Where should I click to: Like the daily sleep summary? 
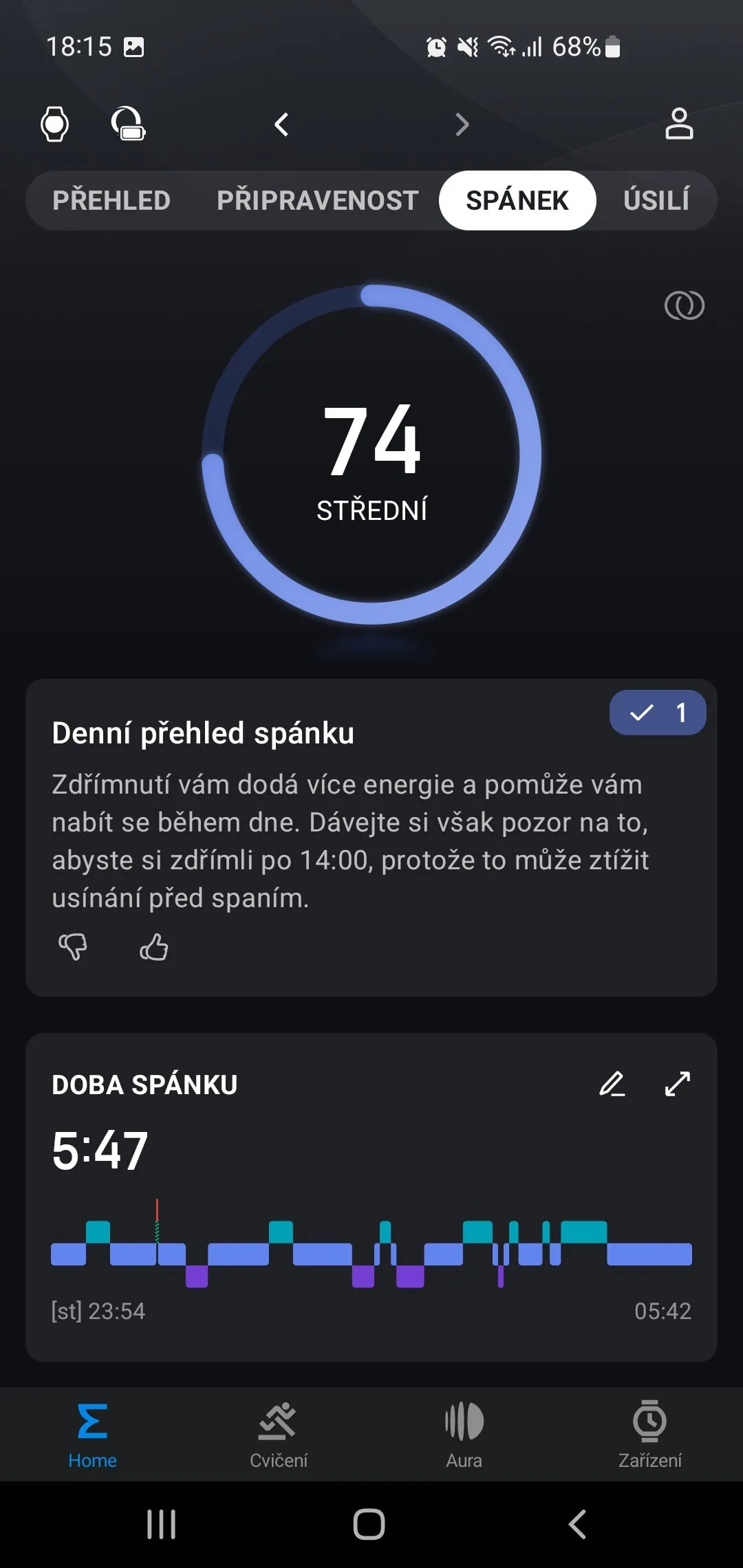[x=153, y=947]
